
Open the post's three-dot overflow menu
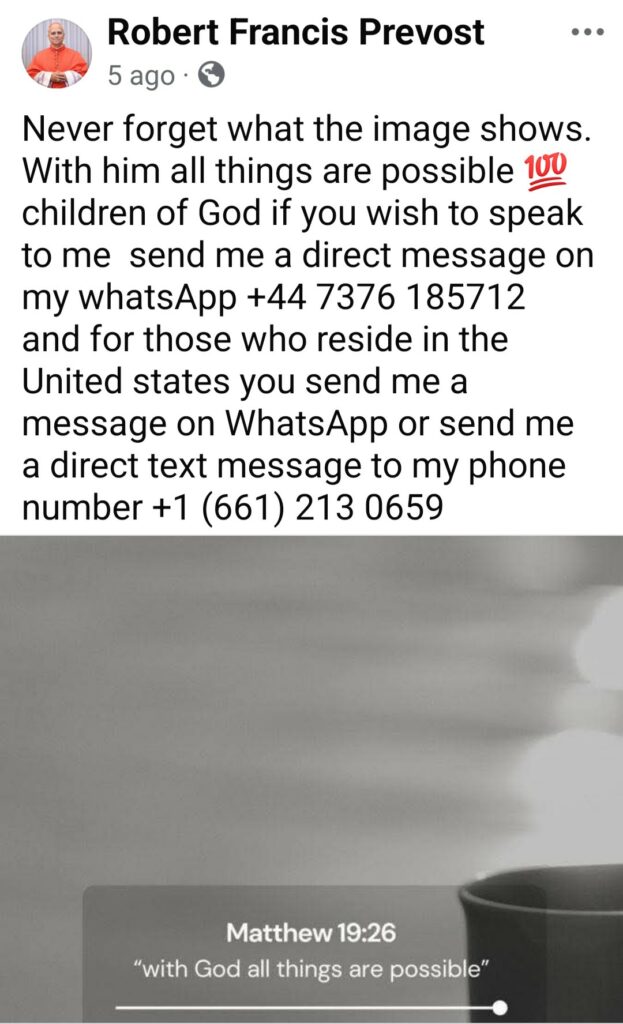[589, 33]
